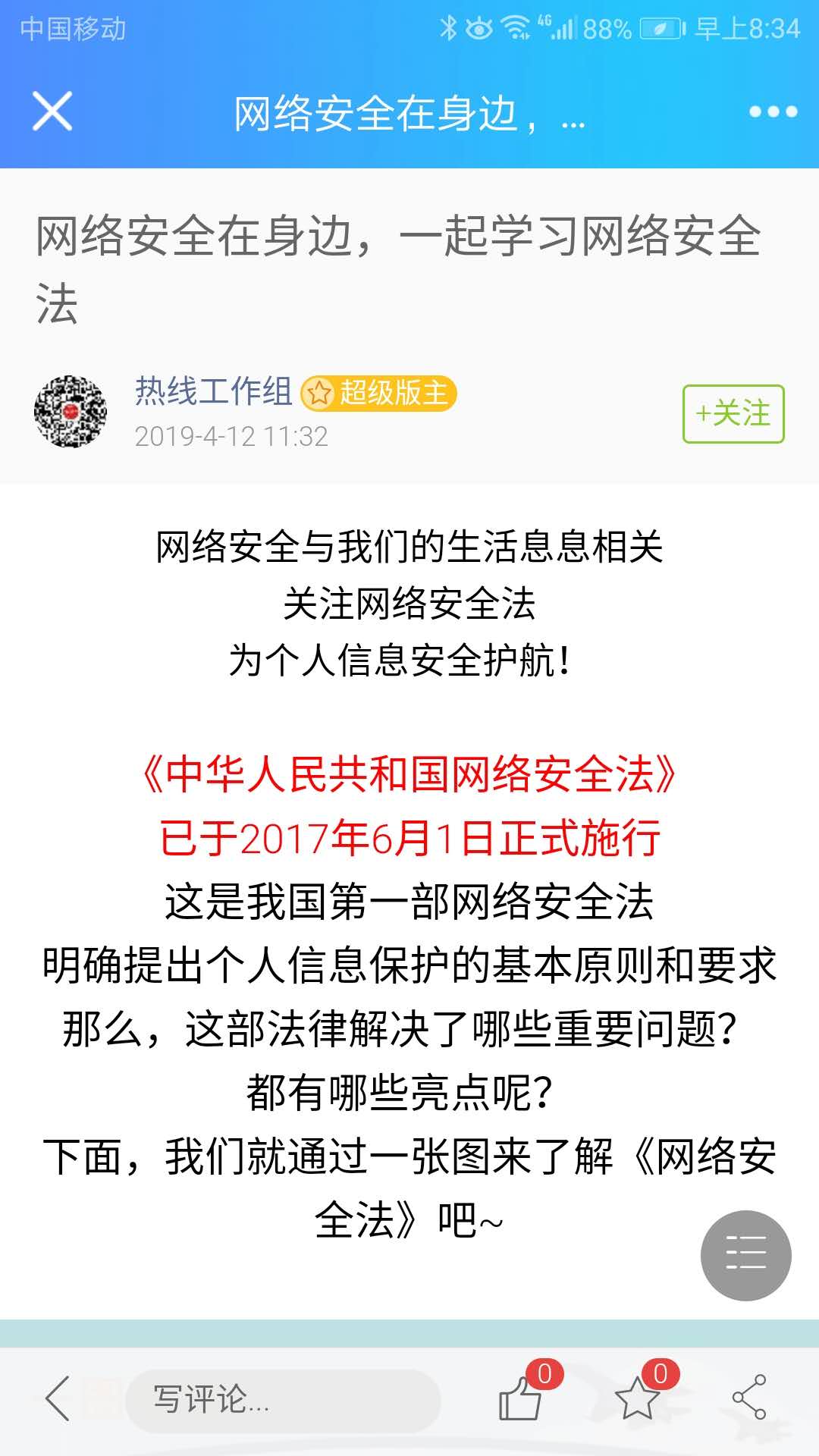Open the floating list menu button

pos(745,1255)
